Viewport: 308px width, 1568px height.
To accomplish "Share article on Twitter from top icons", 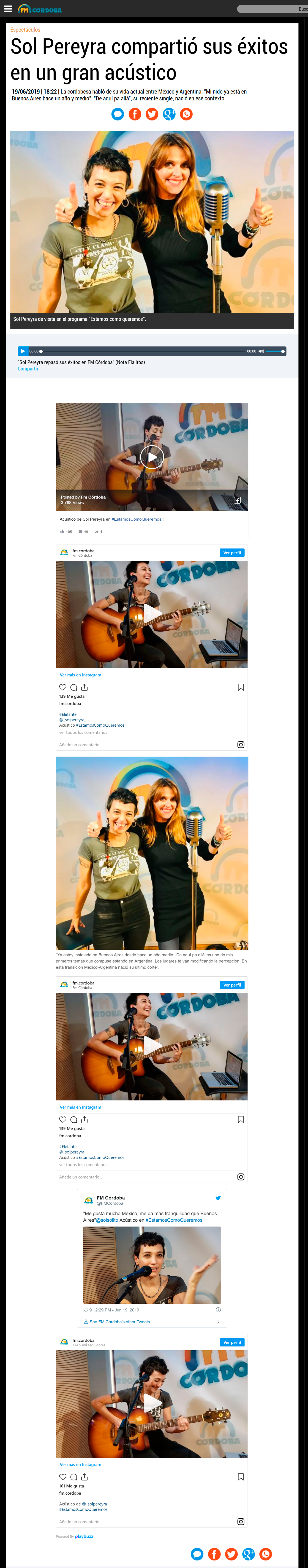I will point(152,114).
